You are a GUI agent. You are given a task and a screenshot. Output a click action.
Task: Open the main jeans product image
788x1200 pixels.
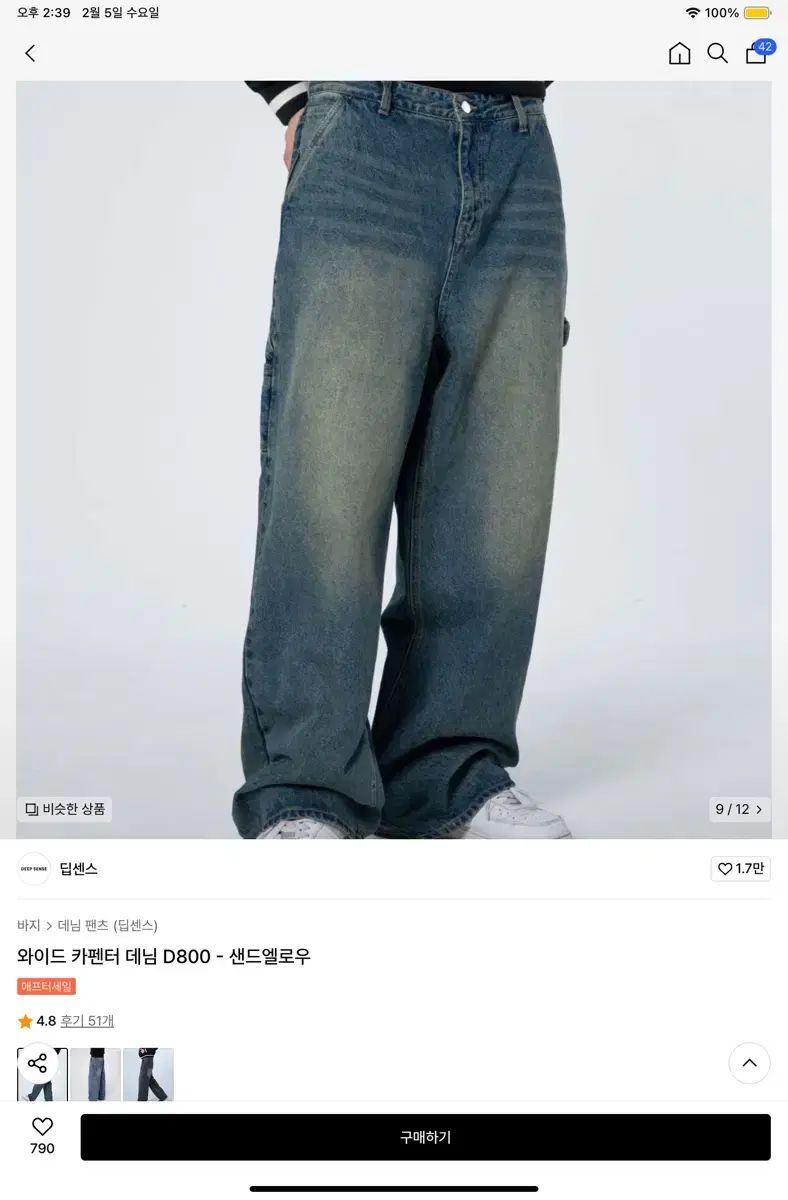tap(393, 460)
